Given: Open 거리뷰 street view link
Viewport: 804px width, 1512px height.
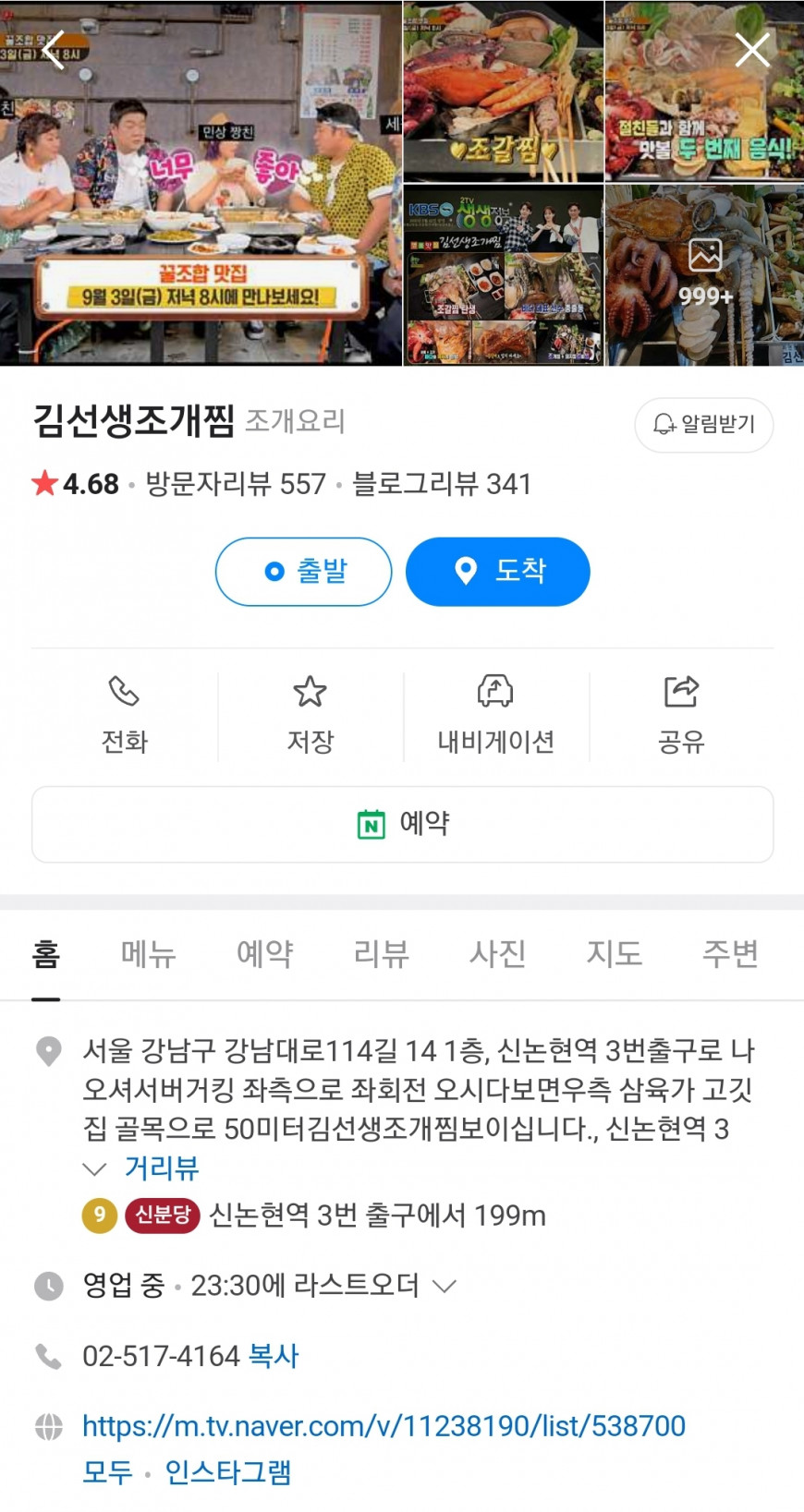Looking at the screenshot, I should pos(162,1168).
